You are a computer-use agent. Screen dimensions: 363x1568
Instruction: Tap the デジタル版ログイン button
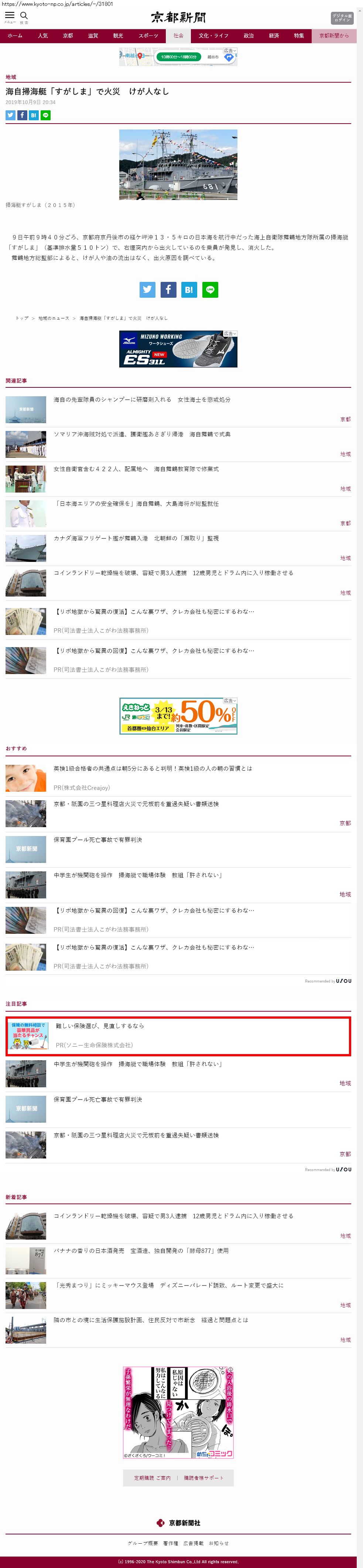point(342,18)
